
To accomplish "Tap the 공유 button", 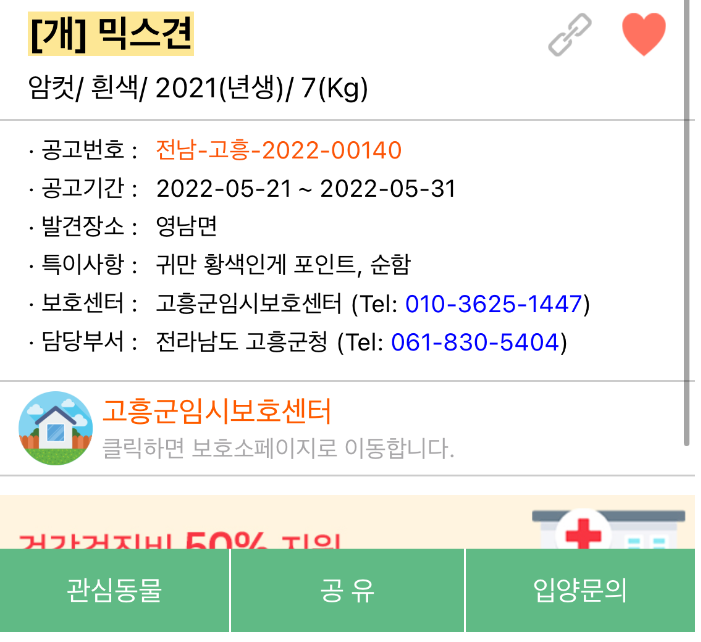I will (347, 590).
